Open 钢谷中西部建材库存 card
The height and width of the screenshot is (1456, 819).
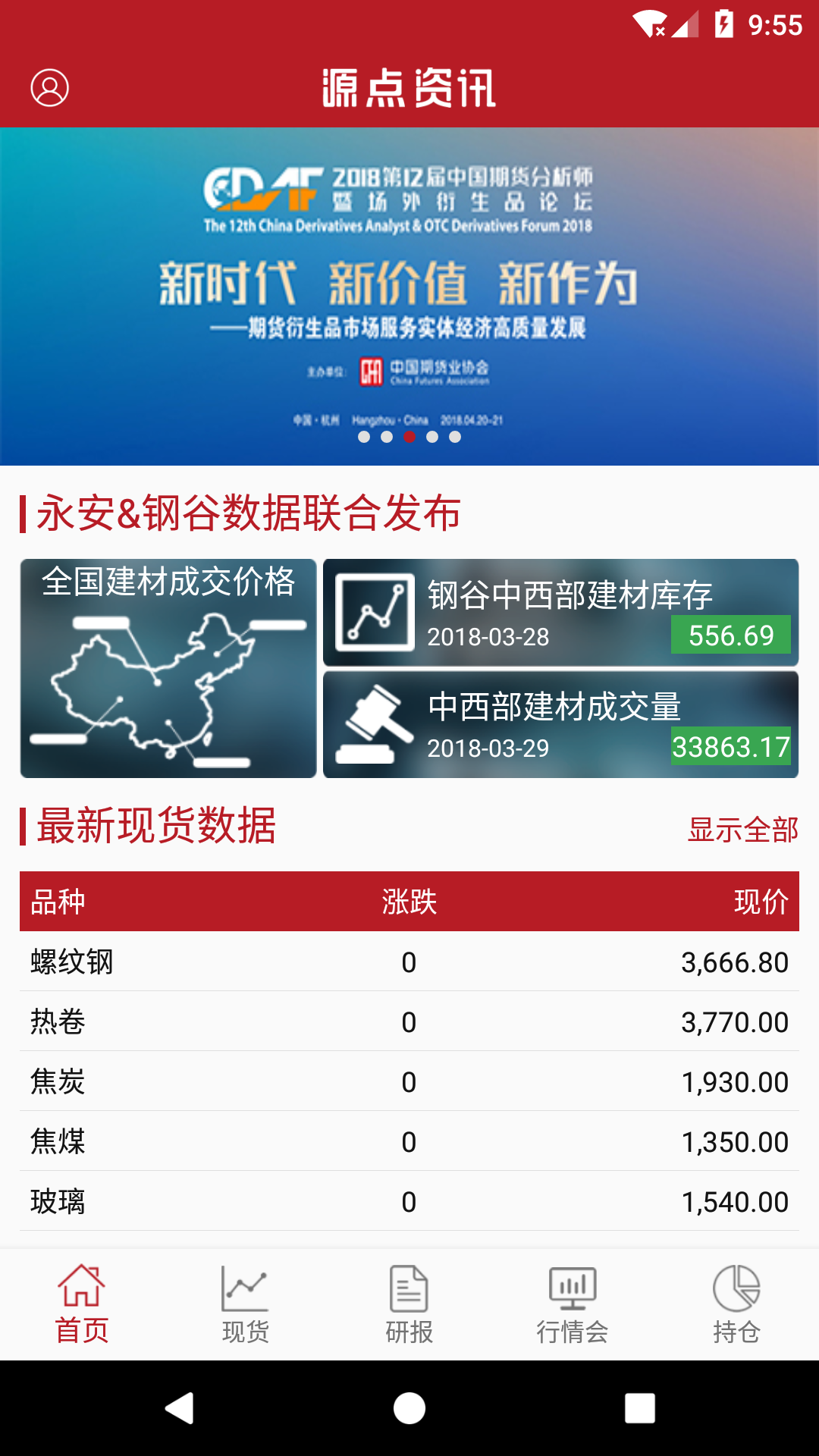point(560,613)
